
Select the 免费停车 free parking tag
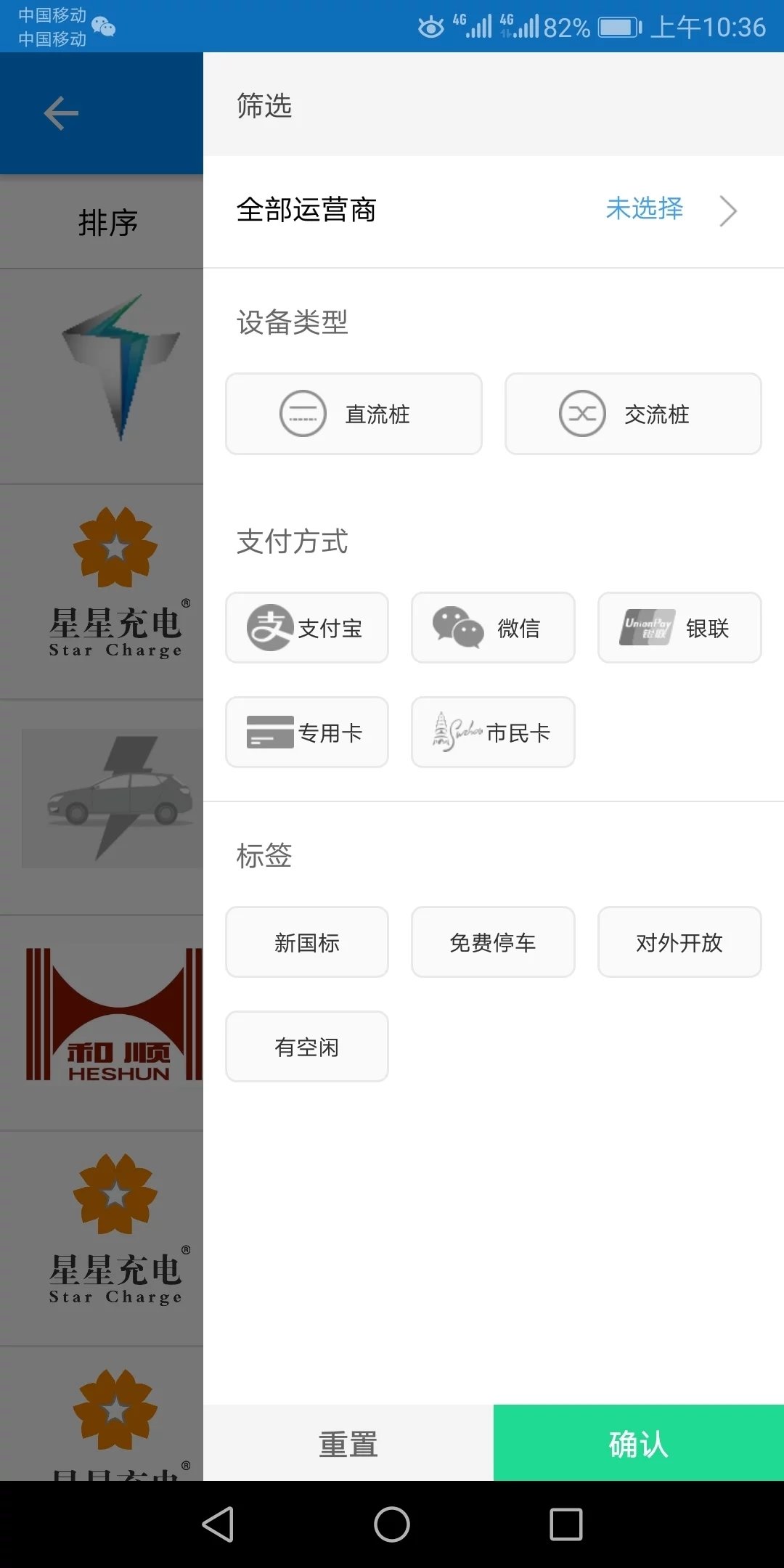click(492, 942)
